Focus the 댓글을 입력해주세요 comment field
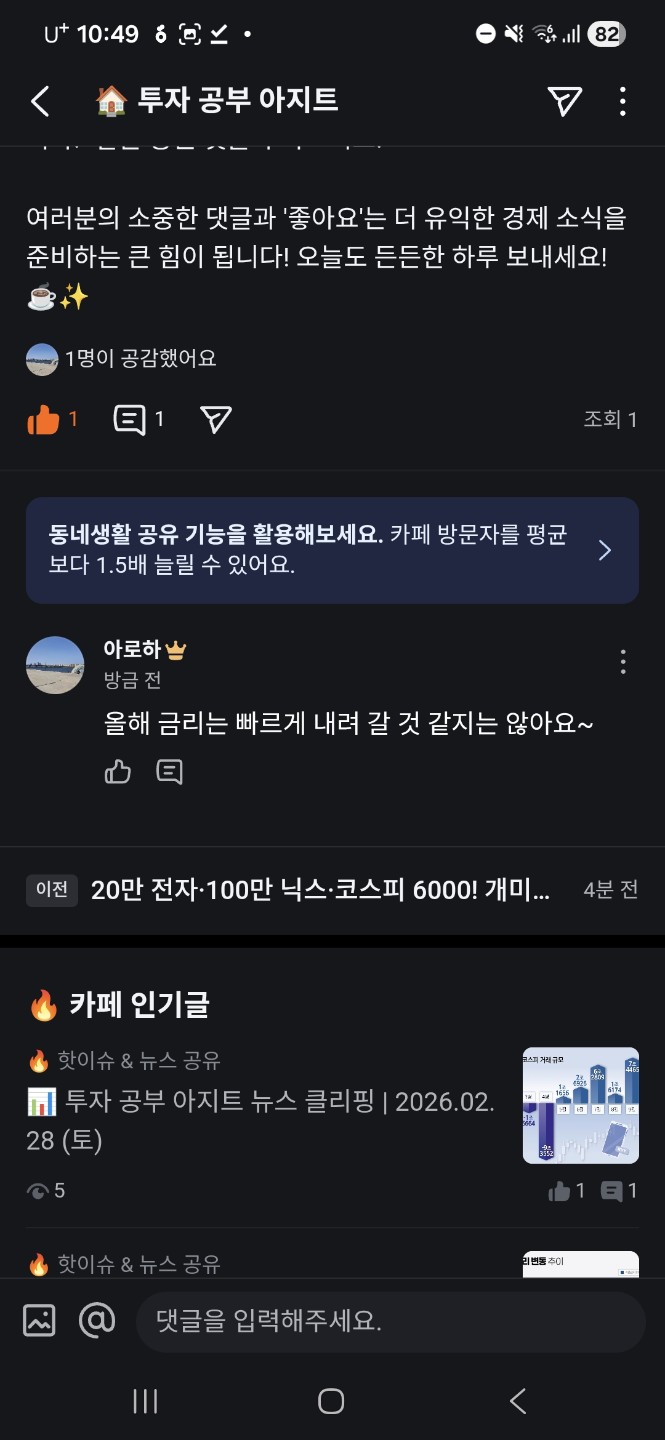The width and height of the screenshot is (665, 1440). pyautogui.click(x=390, y=1321)
